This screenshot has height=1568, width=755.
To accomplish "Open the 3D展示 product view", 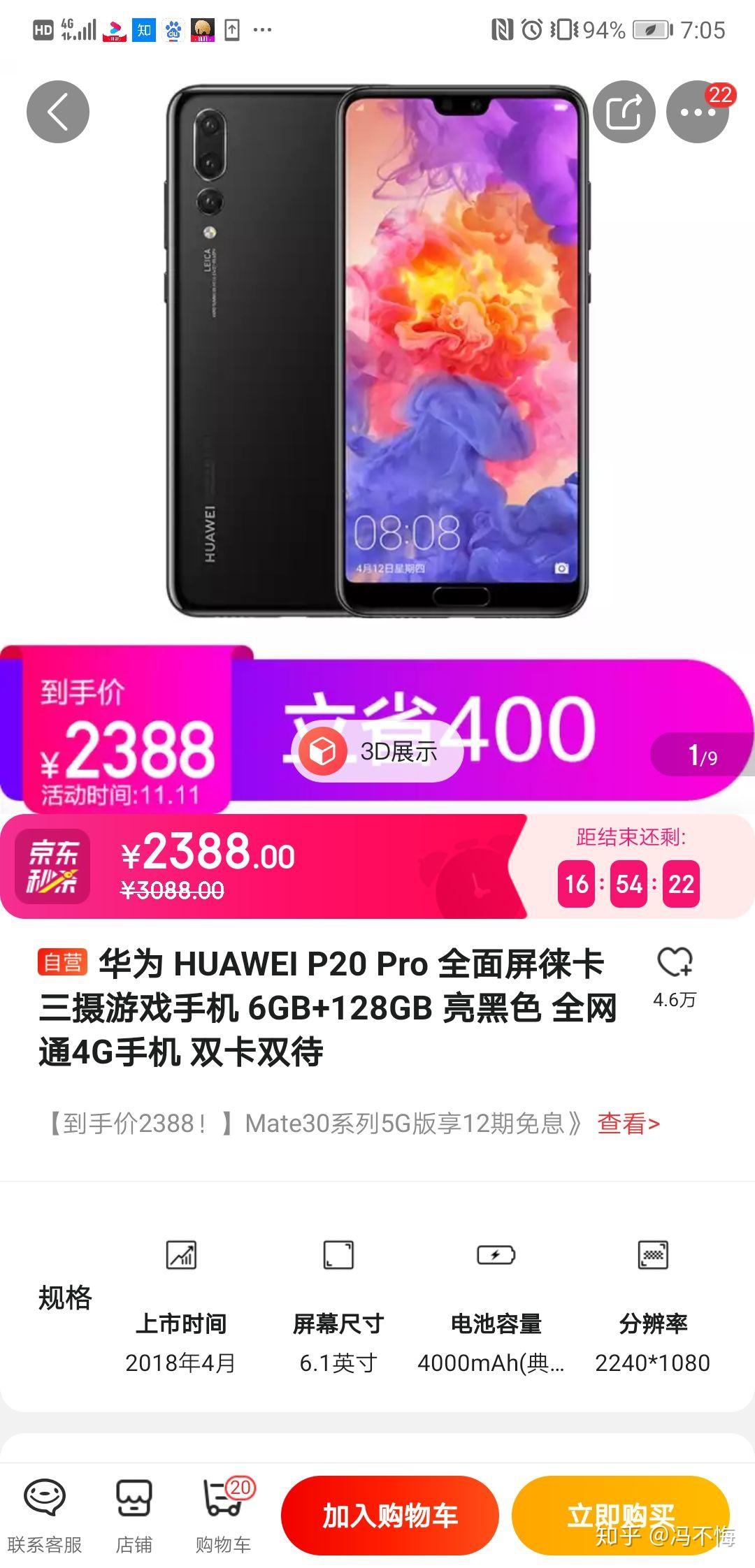I will pyautogui.click(x=377, y=751).
